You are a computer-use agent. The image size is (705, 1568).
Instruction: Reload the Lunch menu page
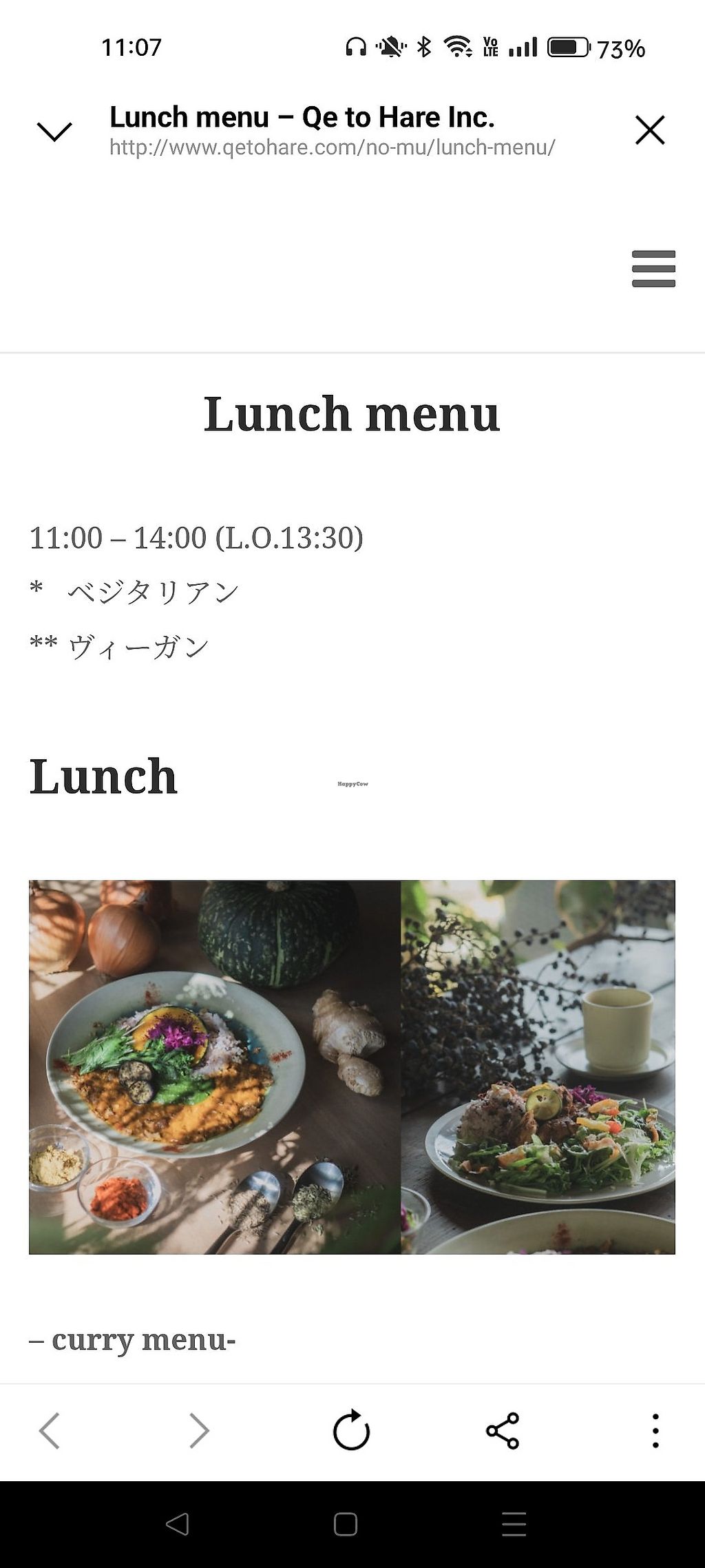tap(351, 1431)
